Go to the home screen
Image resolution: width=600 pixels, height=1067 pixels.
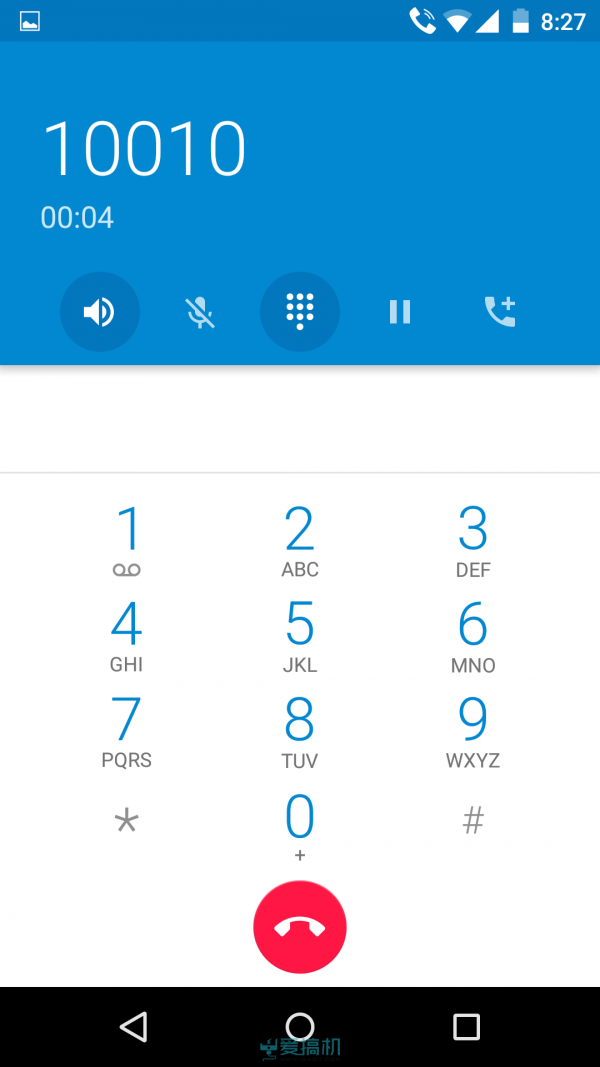[300, 1026]
